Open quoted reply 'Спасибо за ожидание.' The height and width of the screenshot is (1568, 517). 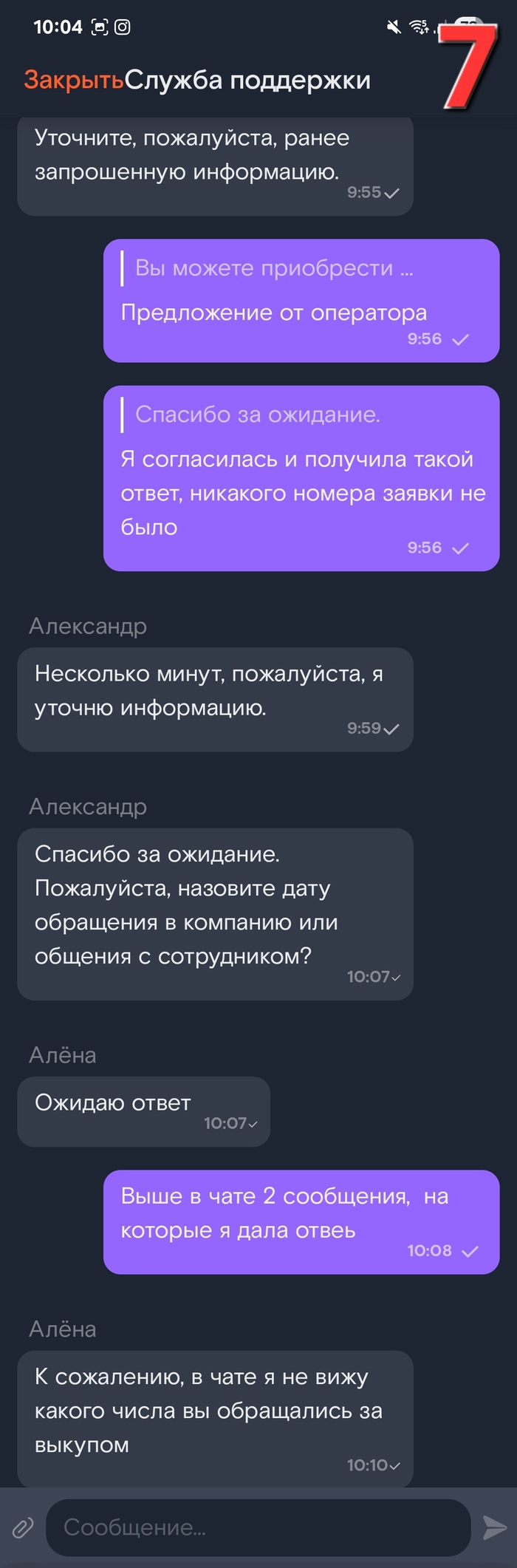pos(257,415)
